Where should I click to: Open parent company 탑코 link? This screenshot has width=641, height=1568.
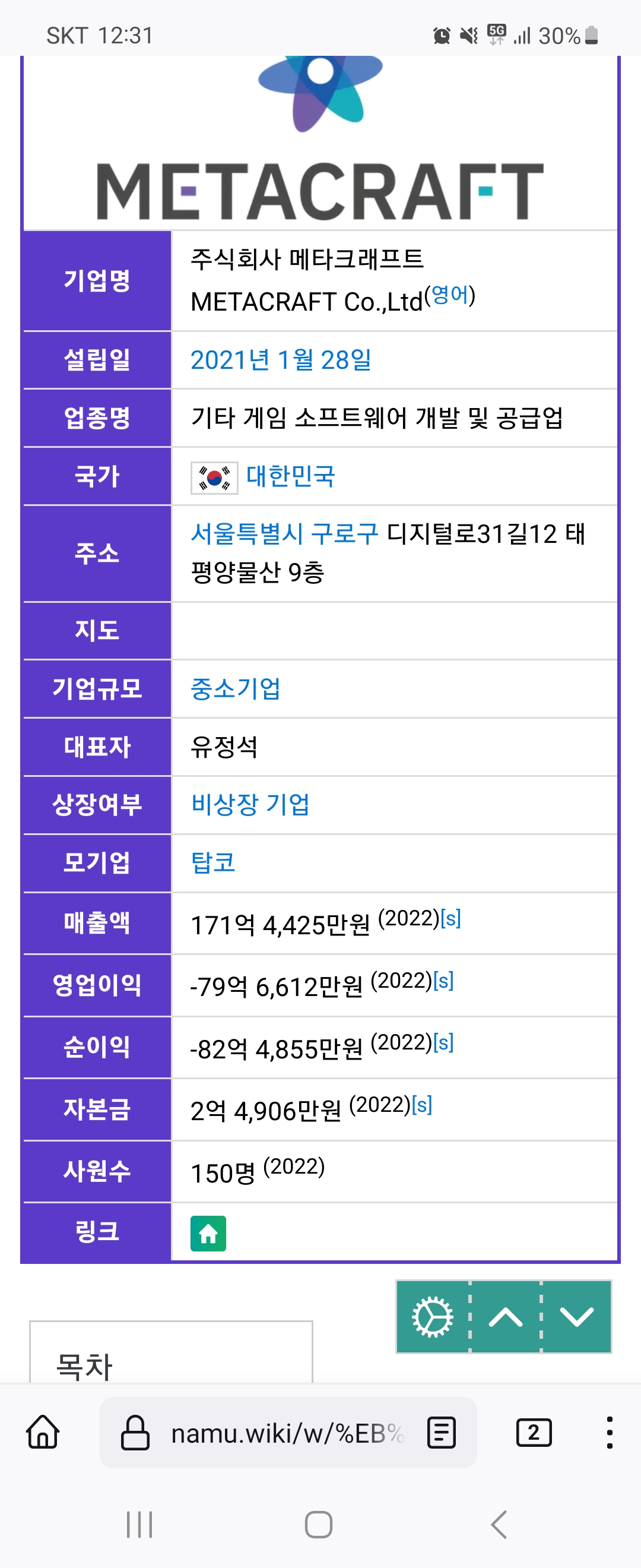click(213, 862)
